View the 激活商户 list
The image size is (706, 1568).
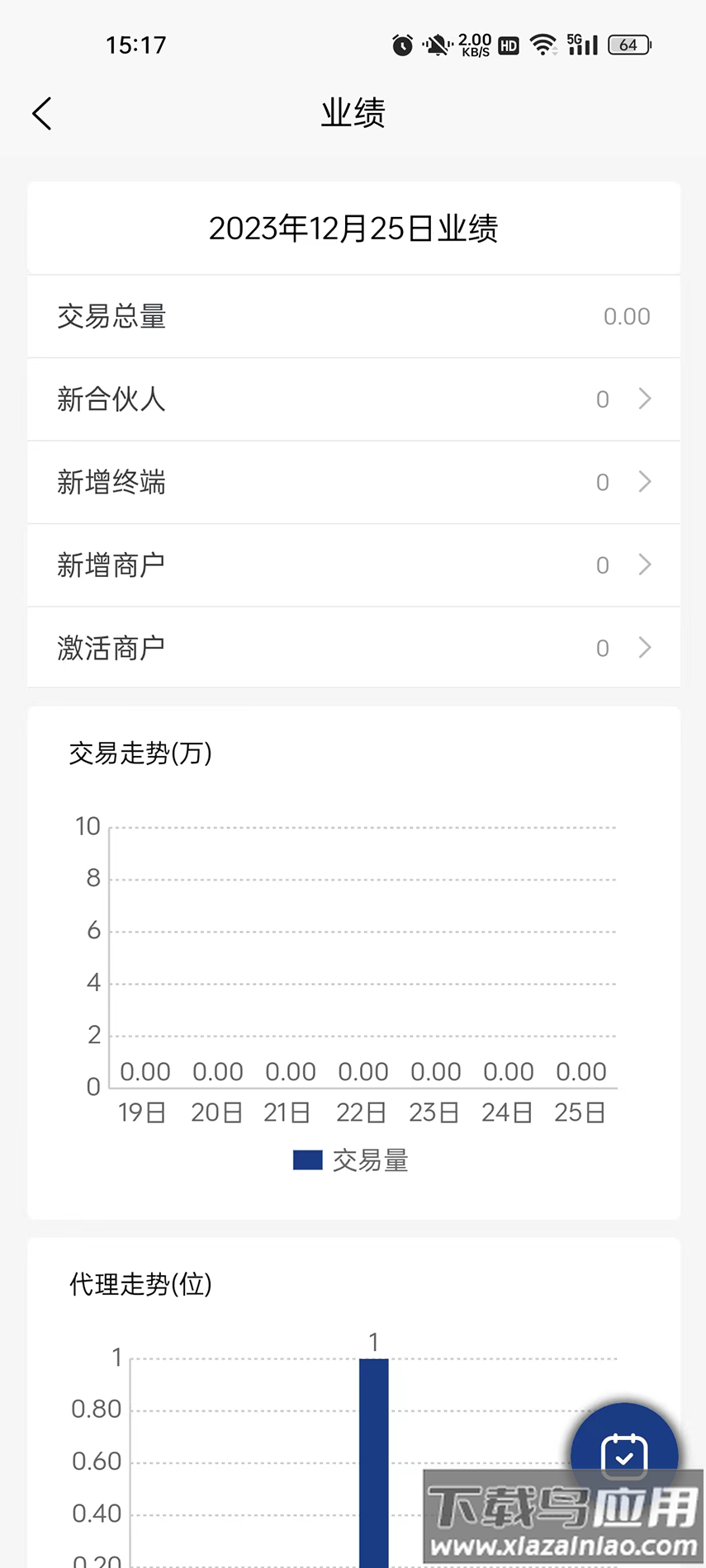(x=353, y=648)
